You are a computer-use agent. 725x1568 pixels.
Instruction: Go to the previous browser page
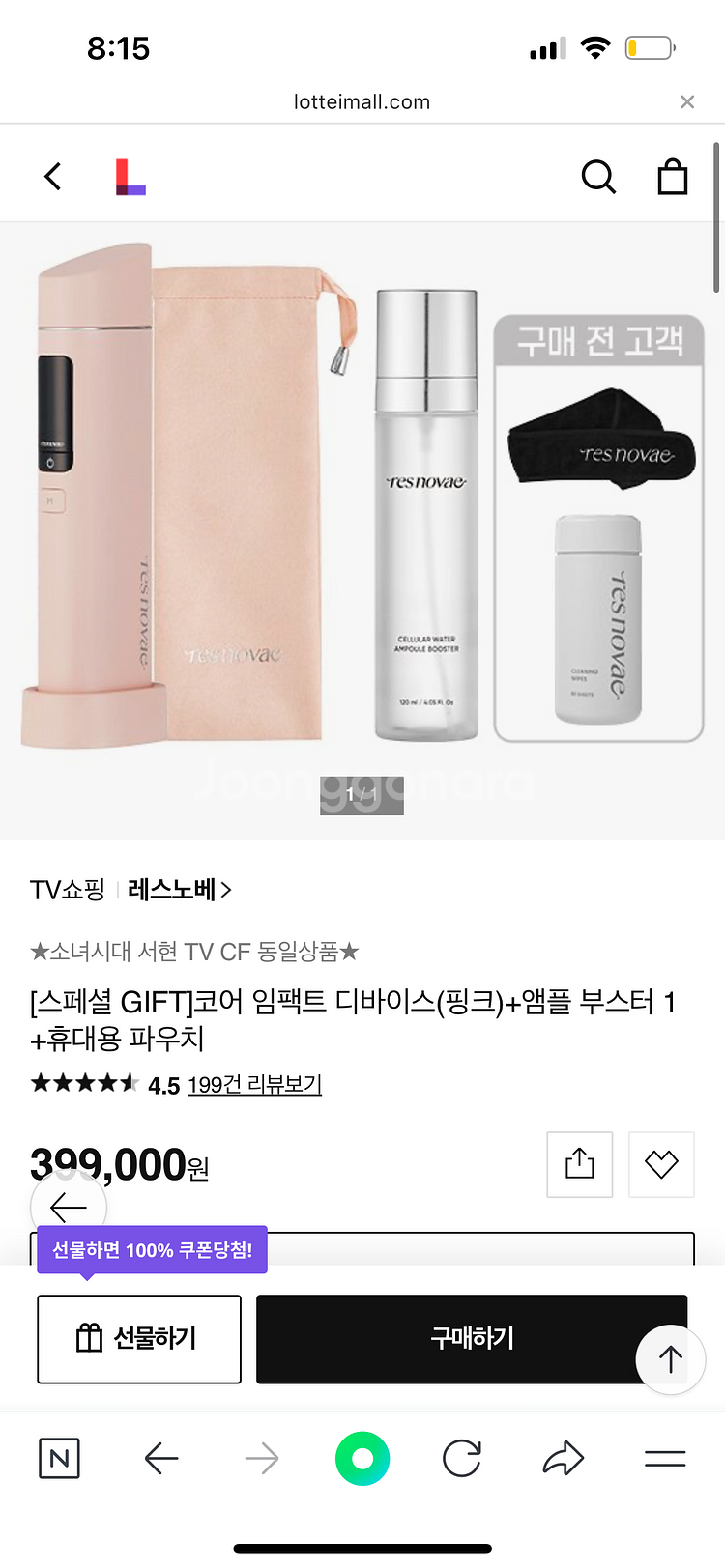pyautogui.click(x=161, y=1458)
